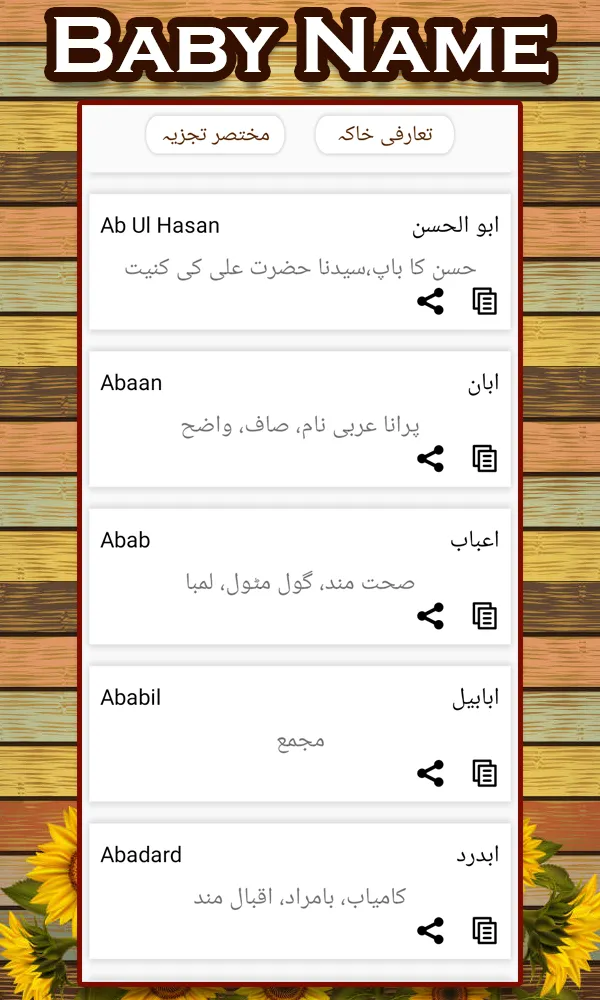Viewport: 600px width, 1000px height.
Task: Copy the name Abaan
Action: point(485,459)
